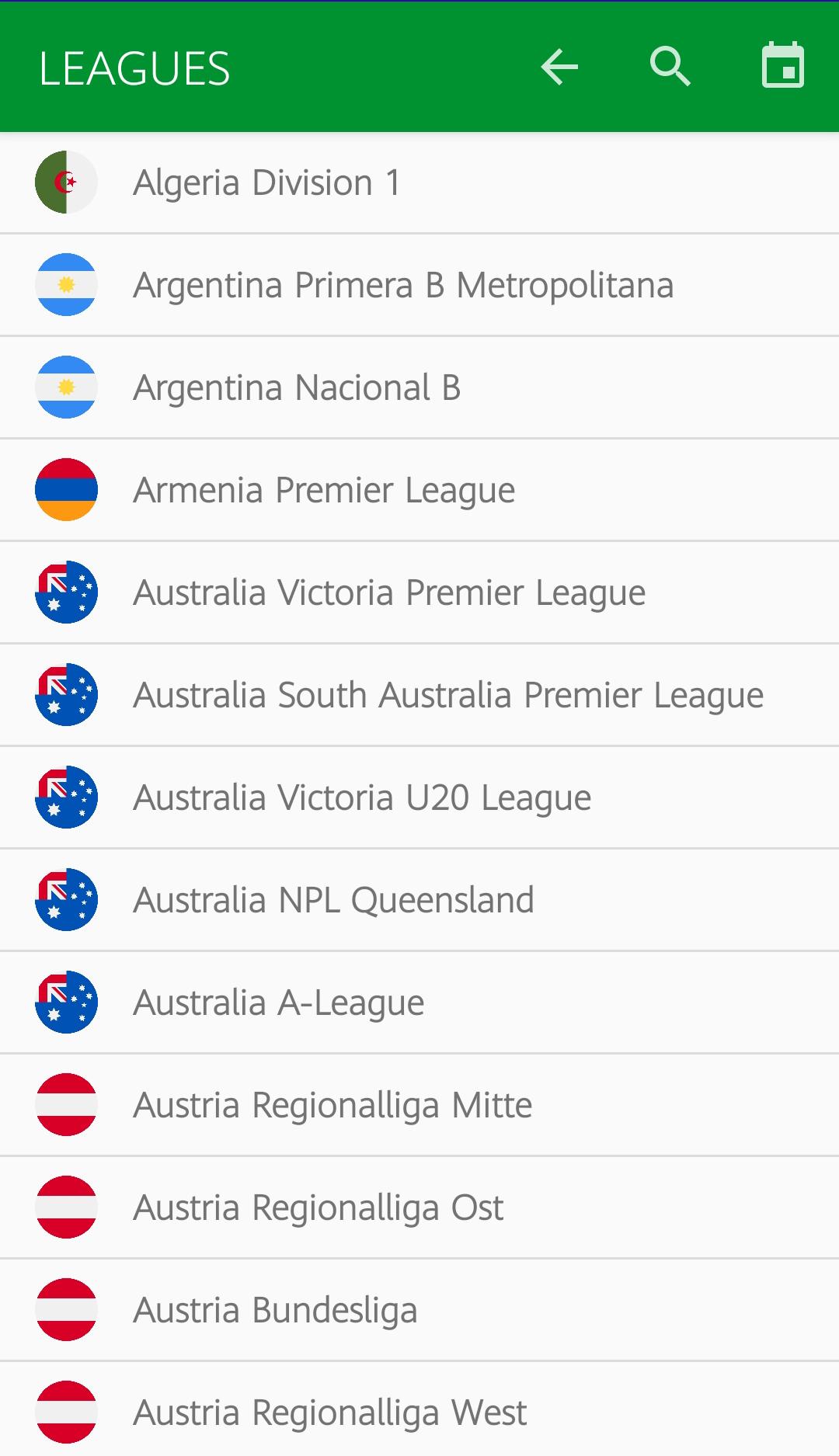Open Australia A-League
Viewport: 839px width, 1456px height.
coord(419,1003)
